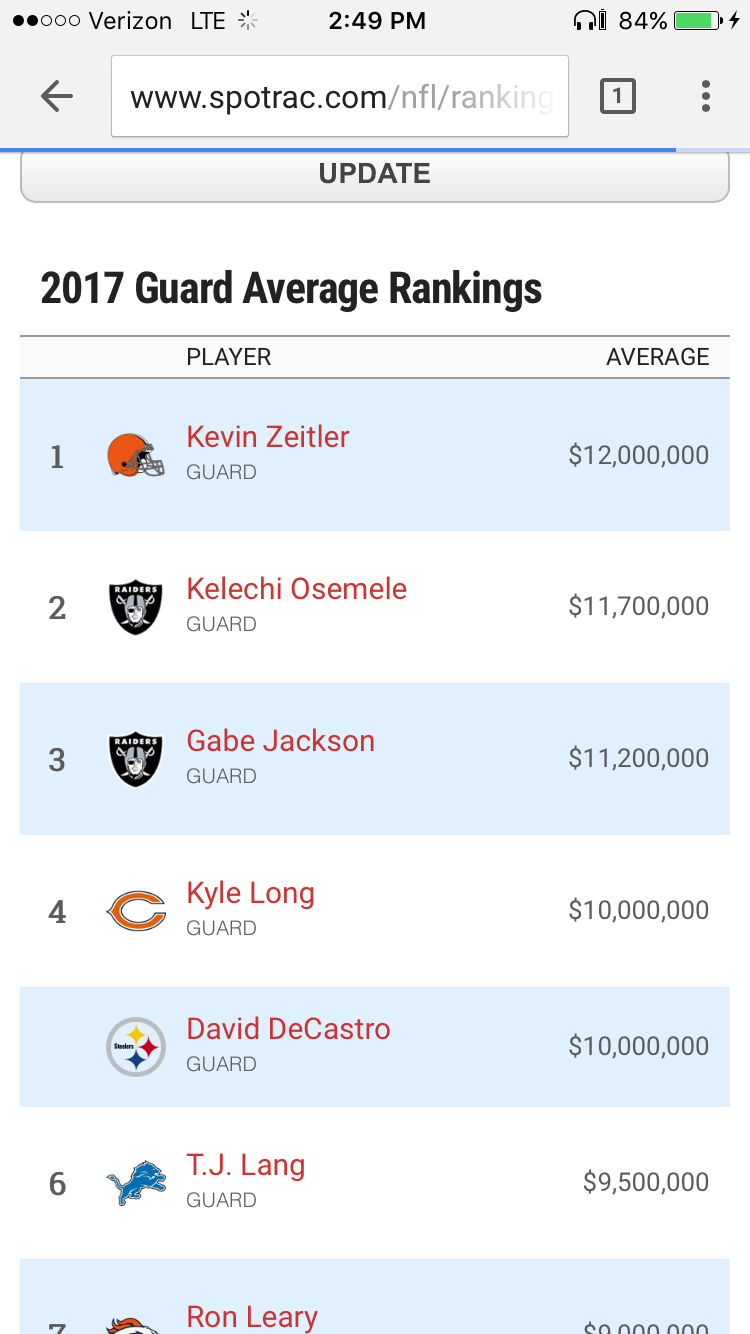Image resolution: width=750 pixels, height=1334 pixels.
Task: Open Kelechi Osemele's player page
Action: (297, 589)
